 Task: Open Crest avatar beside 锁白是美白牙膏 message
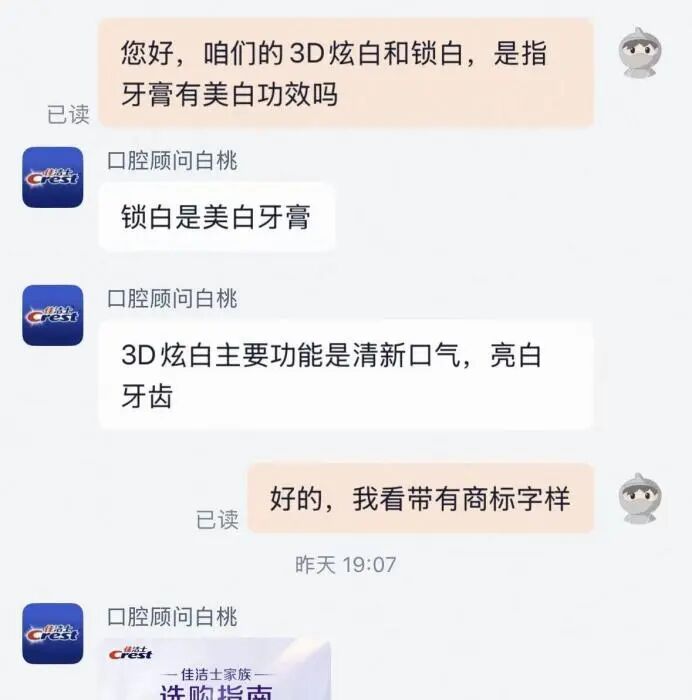pyautogui.click(x=53, y=177)
